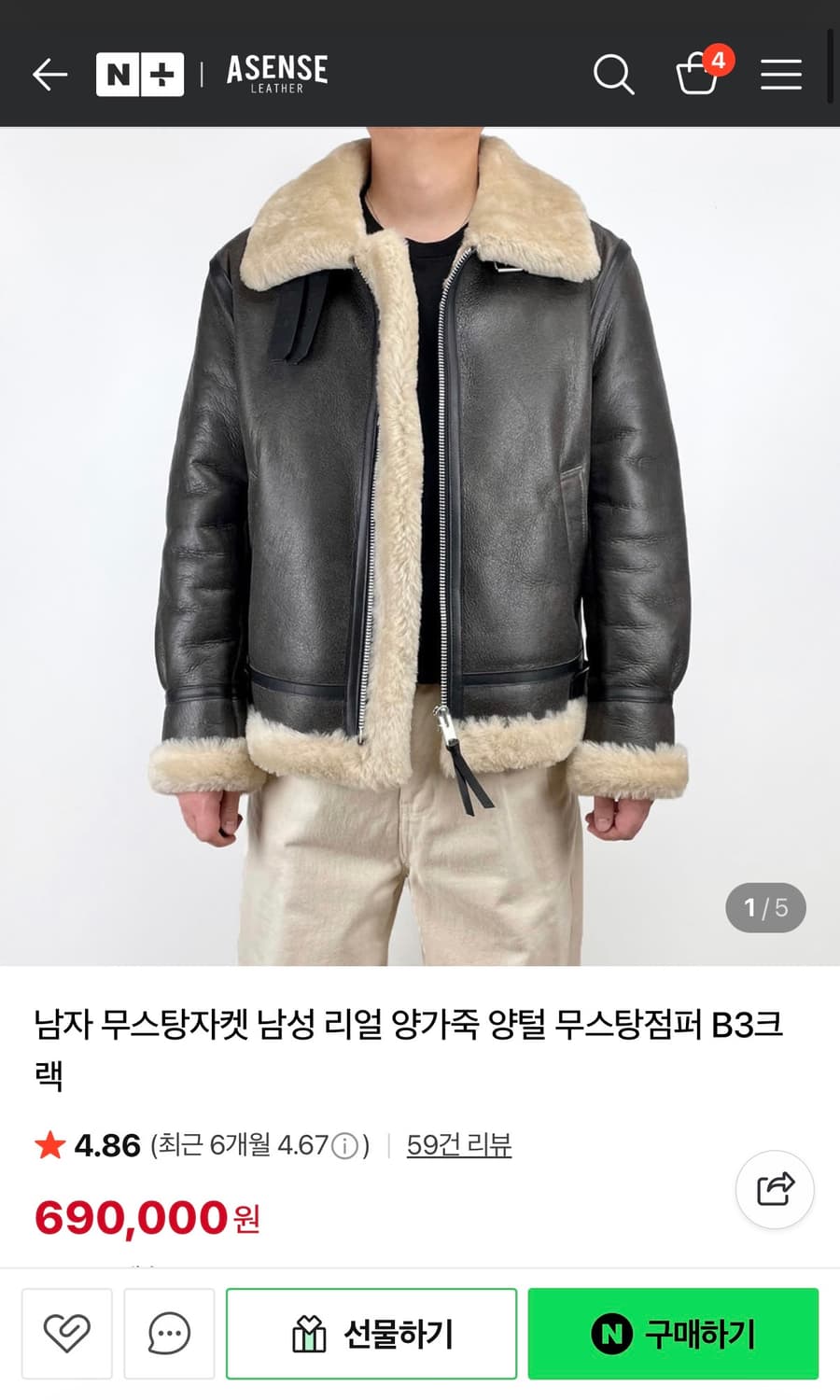Screen dimensions: 840x1400
Task: Tap the gift box icon next to 선물하기
Action: [308, 1334]
